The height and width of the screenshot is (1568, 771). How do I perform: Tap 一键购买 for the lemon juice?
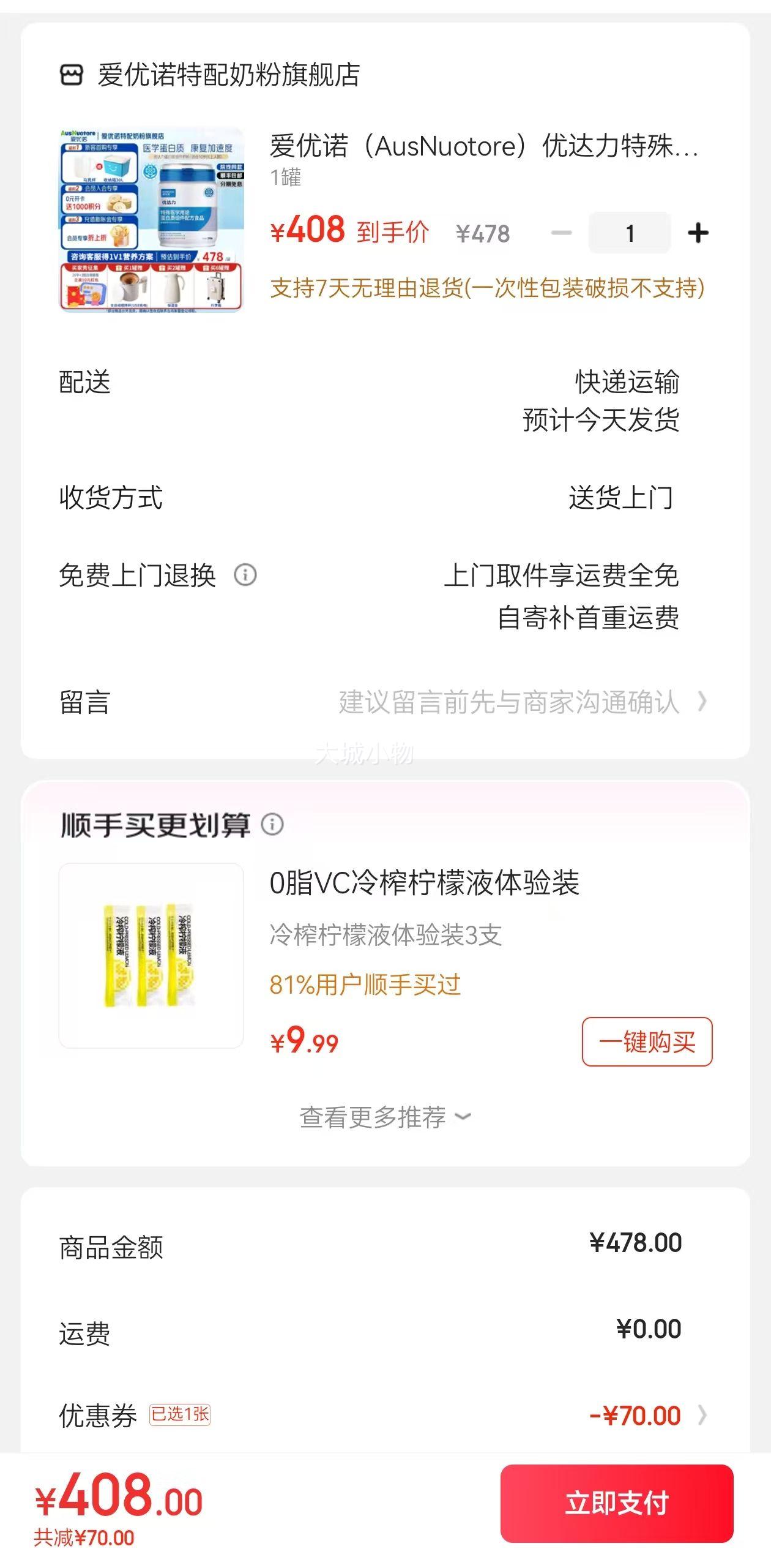(x=647, y=1041)
